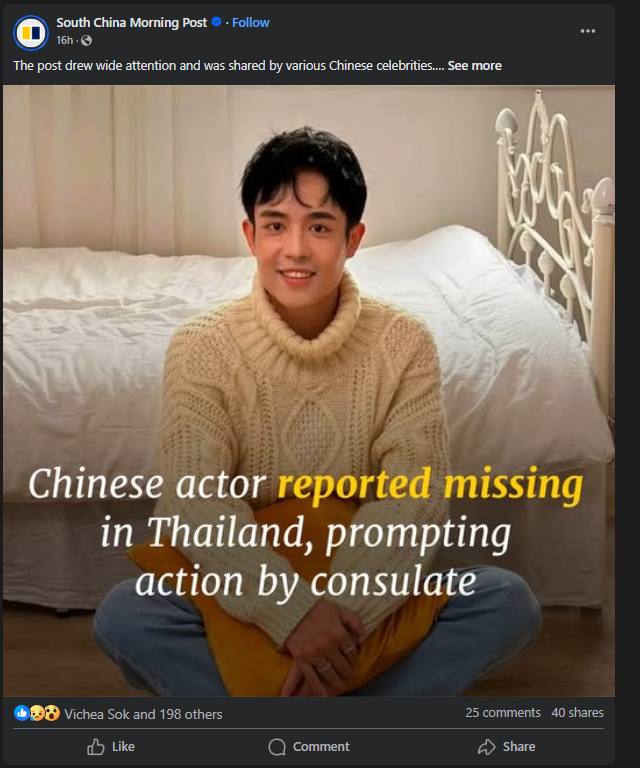Open the 16h post timestamp
This screenshot has width=640, height=768.
tap(64, 40)
